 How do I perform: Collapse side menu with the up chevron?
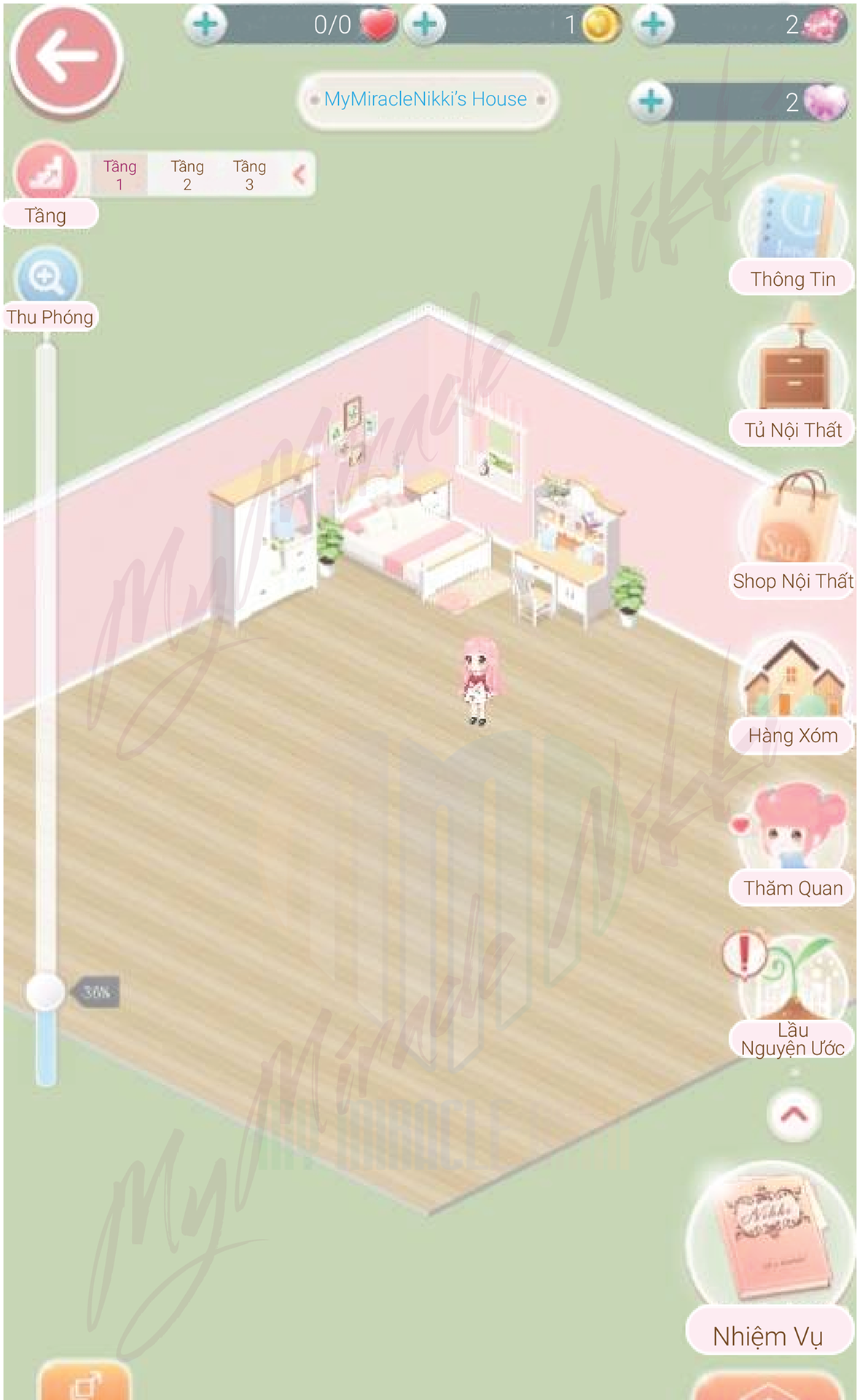[x=794, y=1115]
